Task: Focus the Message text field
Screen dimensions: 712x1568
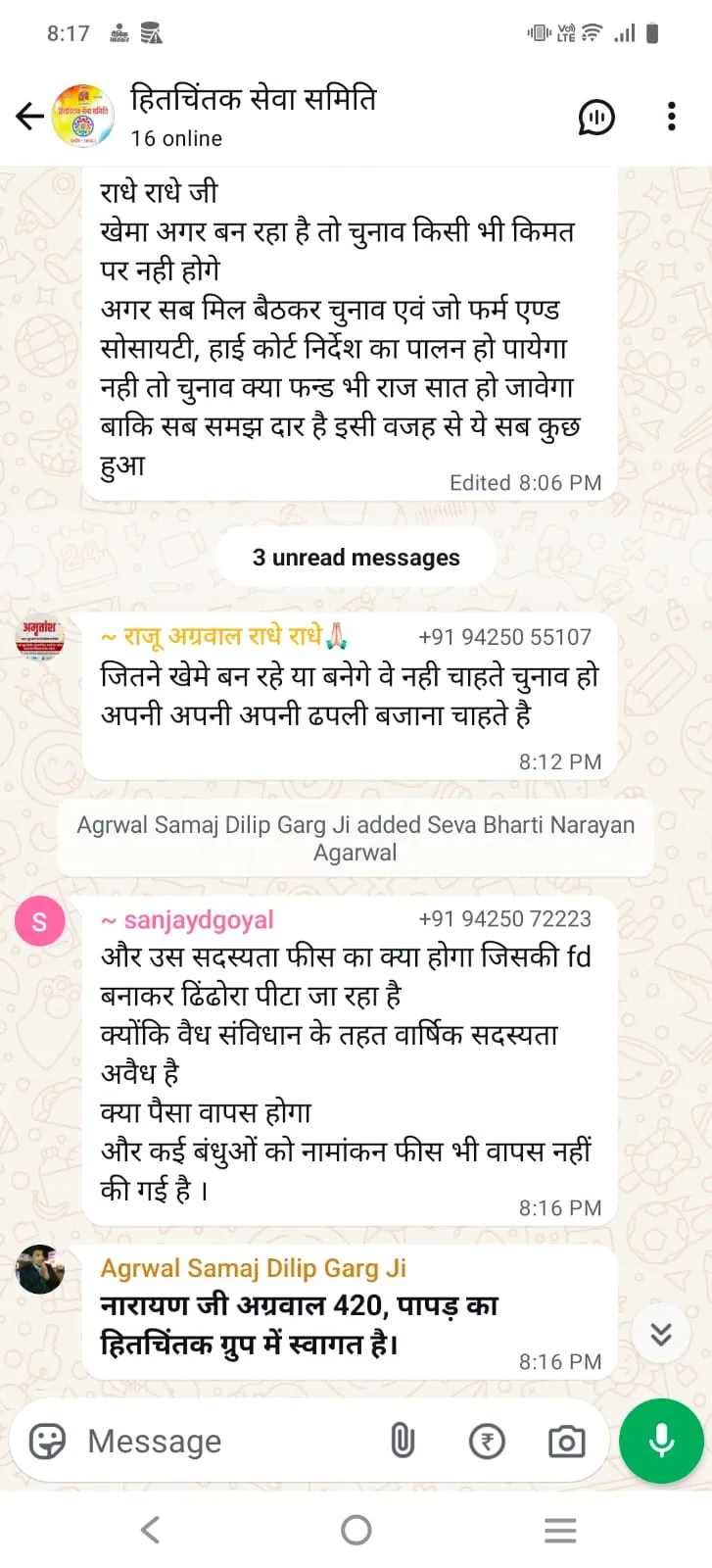Action: pyautogui.click(x=225, y=1442)
